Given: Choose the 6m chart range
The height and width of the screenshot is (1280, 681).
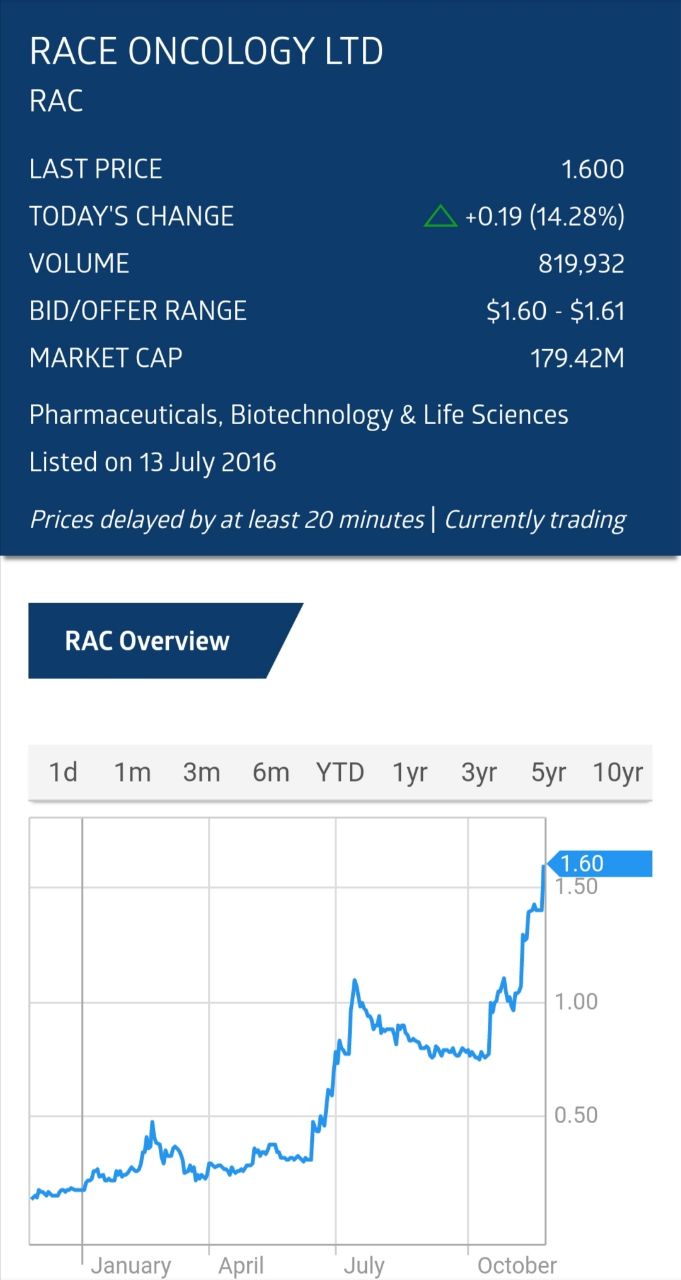Looking at the screenshot, I should pyautogui.click(x=270, y=772).
